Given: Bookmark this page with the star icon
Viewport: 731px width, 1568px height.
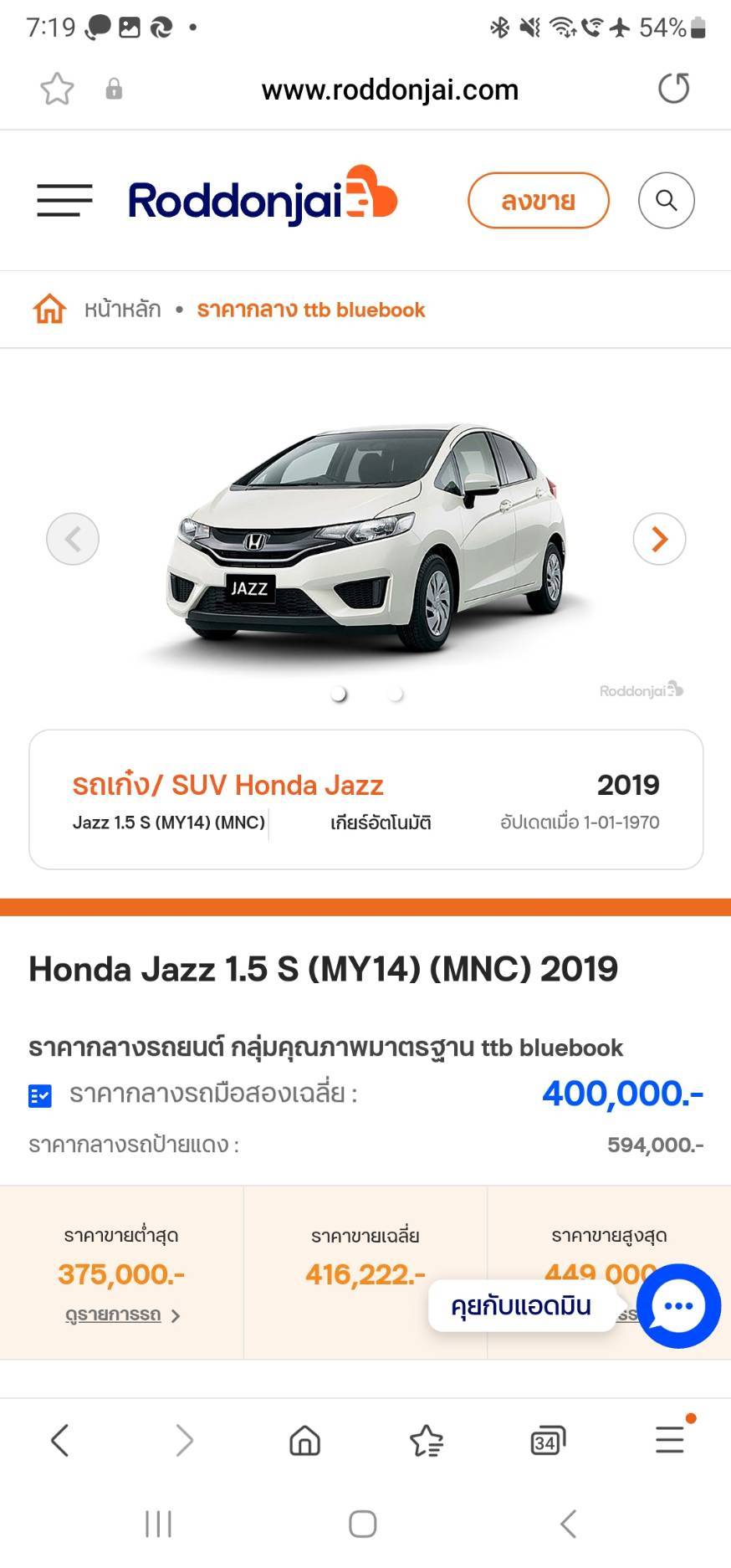Looking at the screenshot, I should [57, 89].
